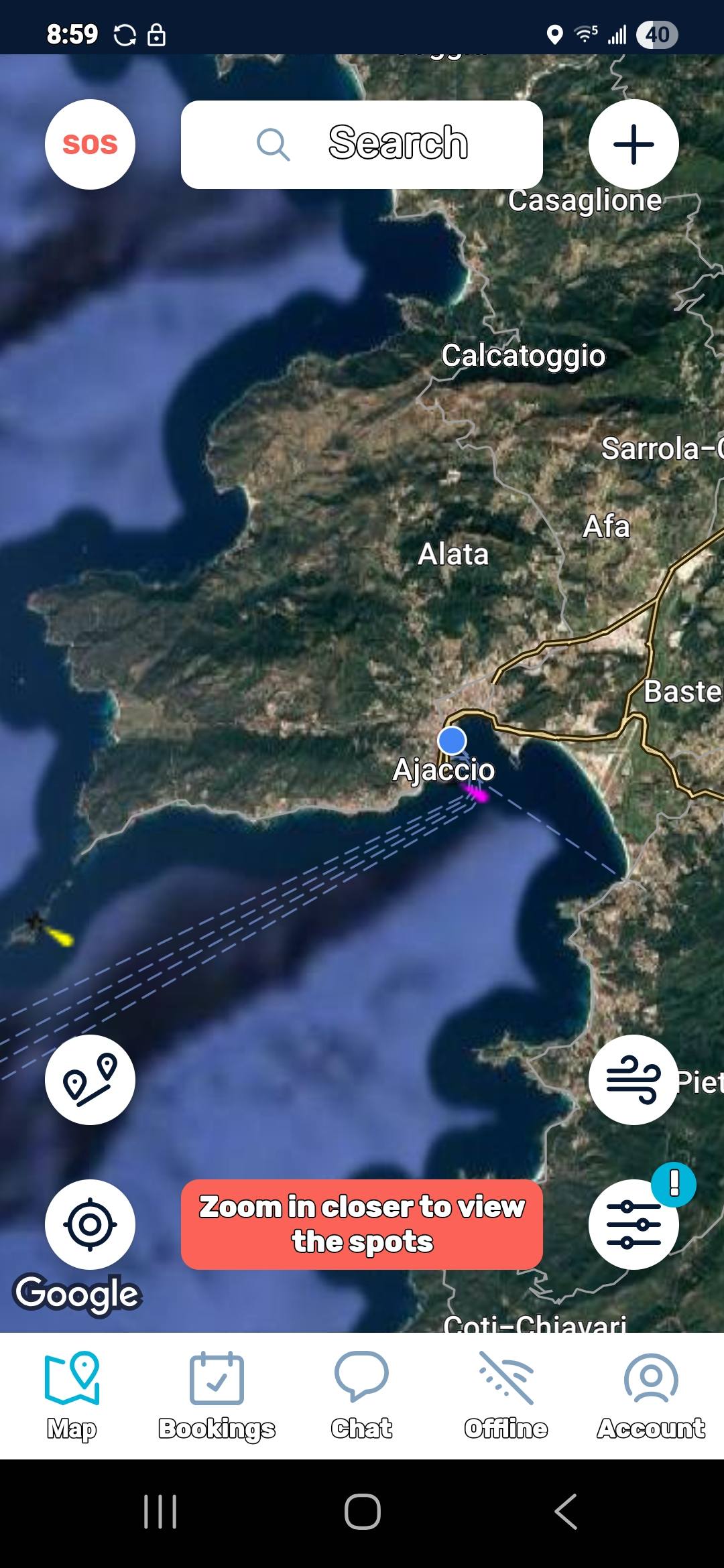Open the map filters settings
Image resolution: width=724 pixels, height=1568 pixels.
[x=633, y=1224]
